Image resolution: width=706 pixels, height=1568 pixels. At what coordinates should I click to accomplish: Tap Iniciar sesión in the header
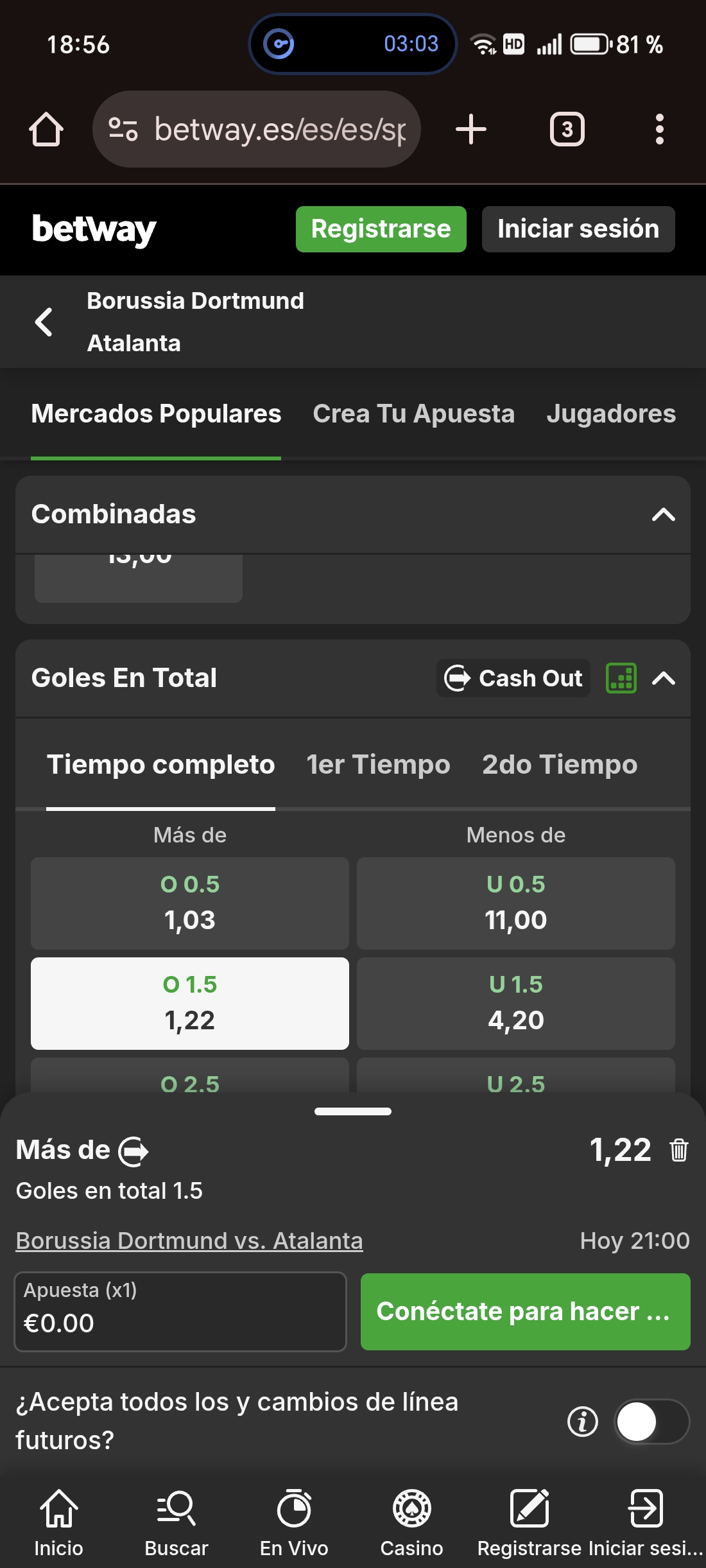pos(578,229)
